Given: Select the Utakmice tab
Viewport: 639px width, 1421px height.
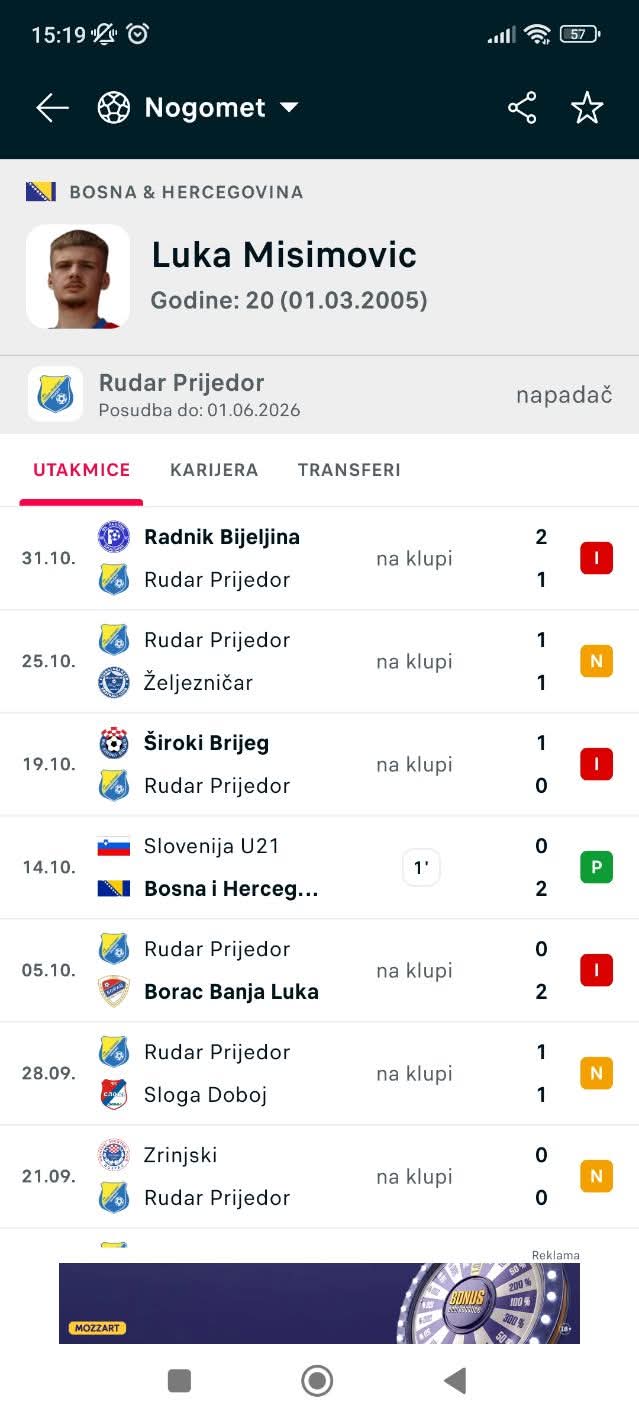Looking at the screenshot, I should point(81,470).
